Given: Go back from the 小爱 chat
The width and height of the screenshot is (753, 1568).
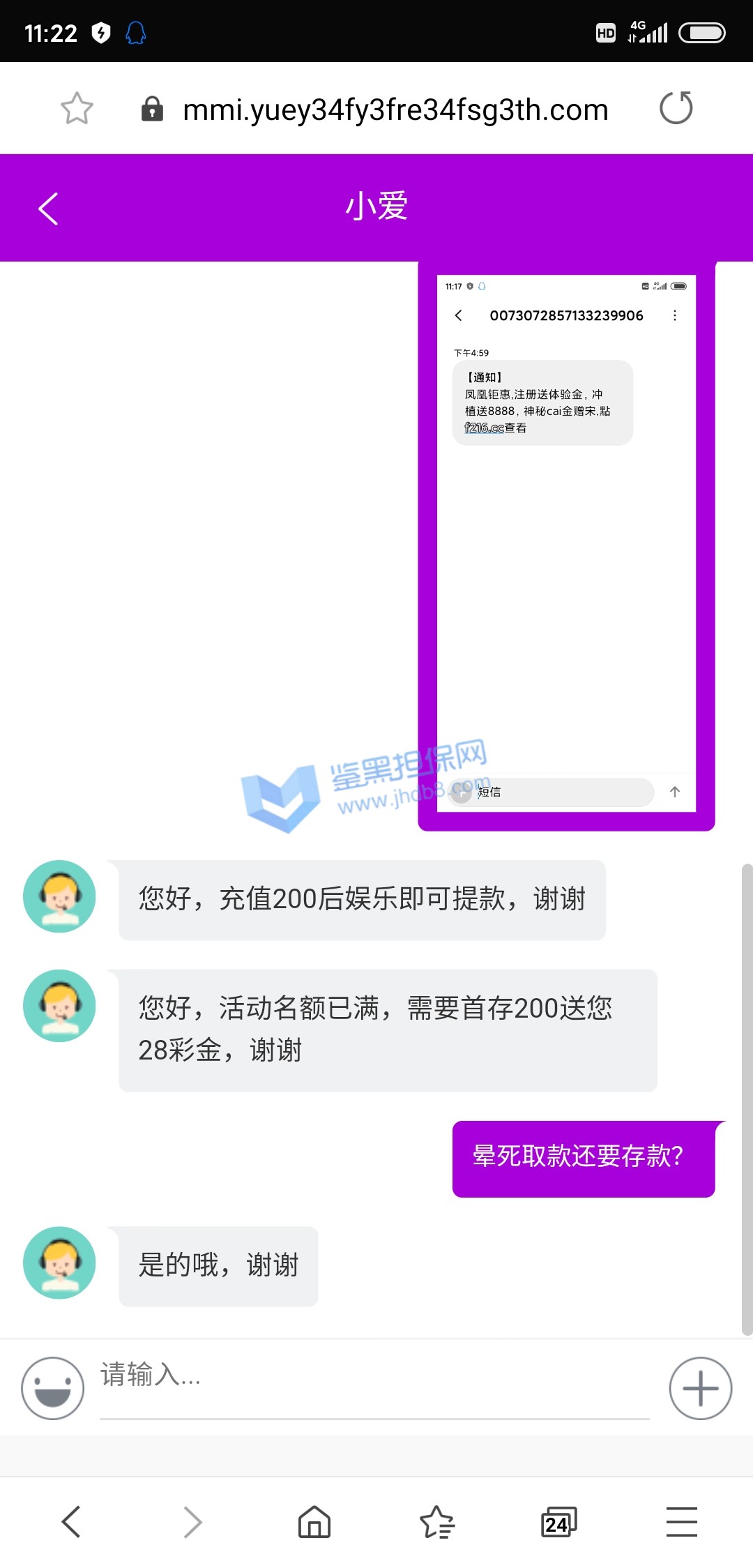Looking at the screenshot, I should (48, 209).
